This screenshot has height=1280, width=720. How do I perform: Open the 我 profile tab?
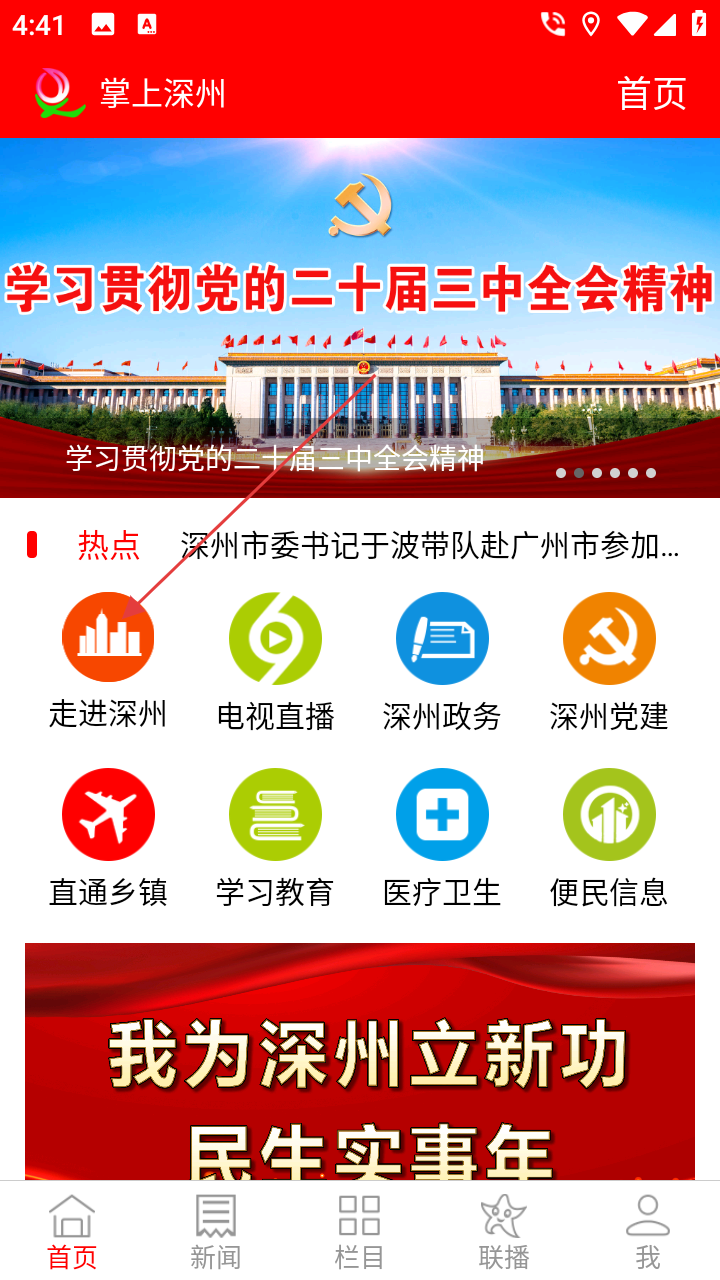click(x=648, y=1231)
